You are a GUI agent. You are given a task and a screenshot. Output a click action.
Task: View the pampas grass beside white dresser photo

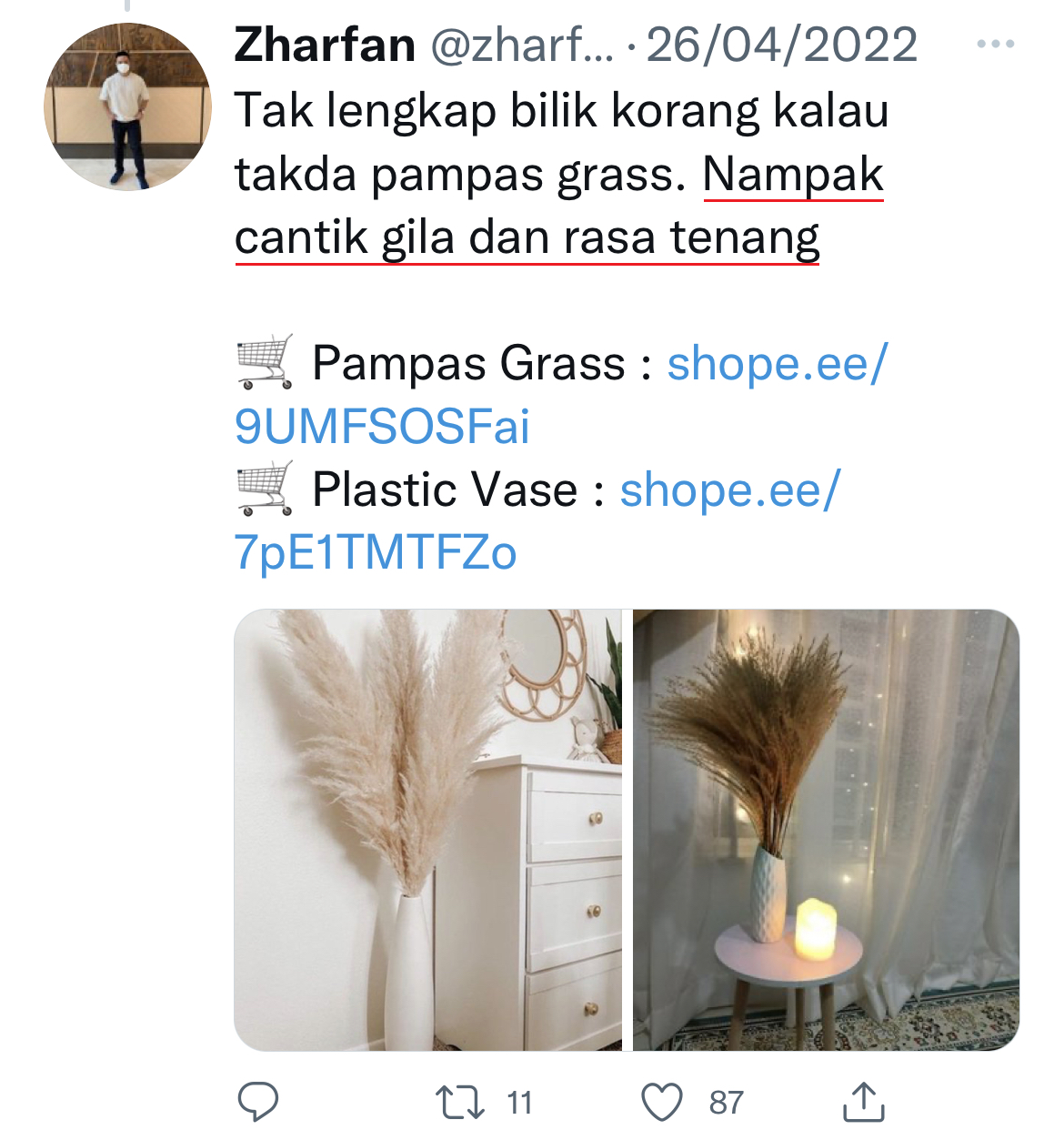427,830
